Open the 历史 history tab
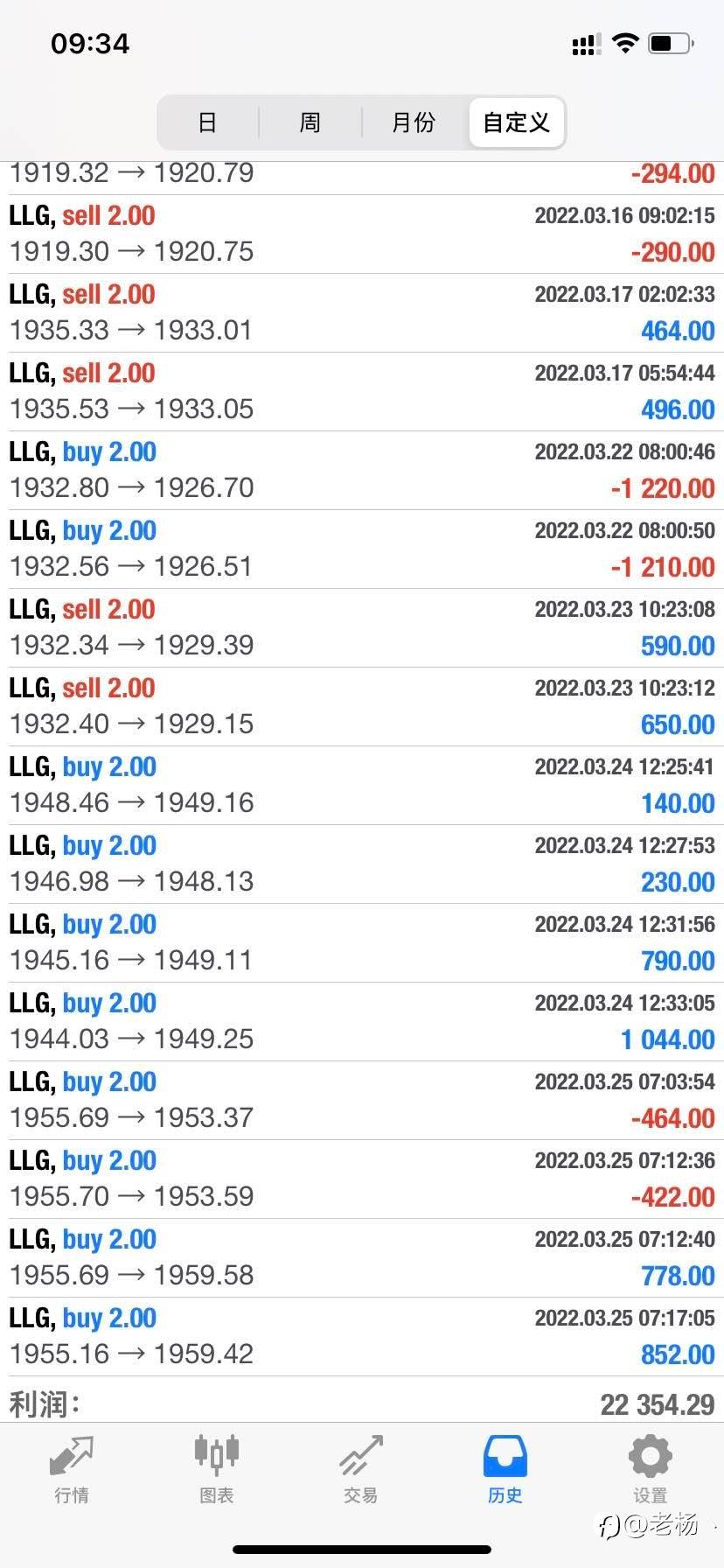Screen dimensions: 724x1568 coord(505,1470)
